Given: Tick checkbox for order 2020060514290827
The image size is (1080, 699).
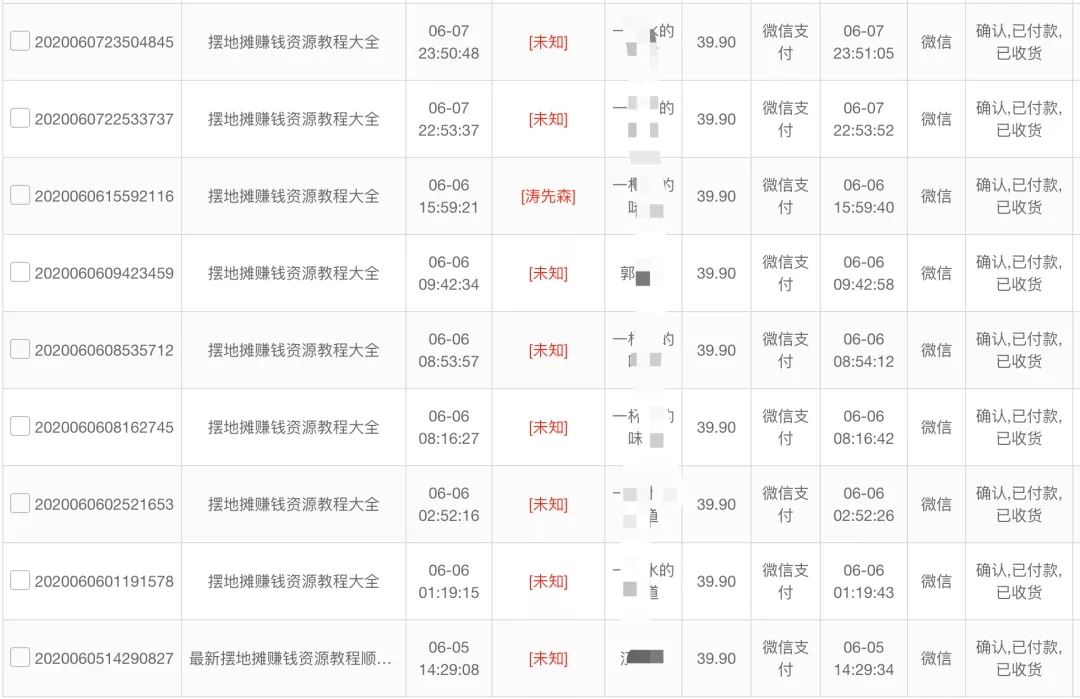Looking at the screenshot, I should coord(20,657).
